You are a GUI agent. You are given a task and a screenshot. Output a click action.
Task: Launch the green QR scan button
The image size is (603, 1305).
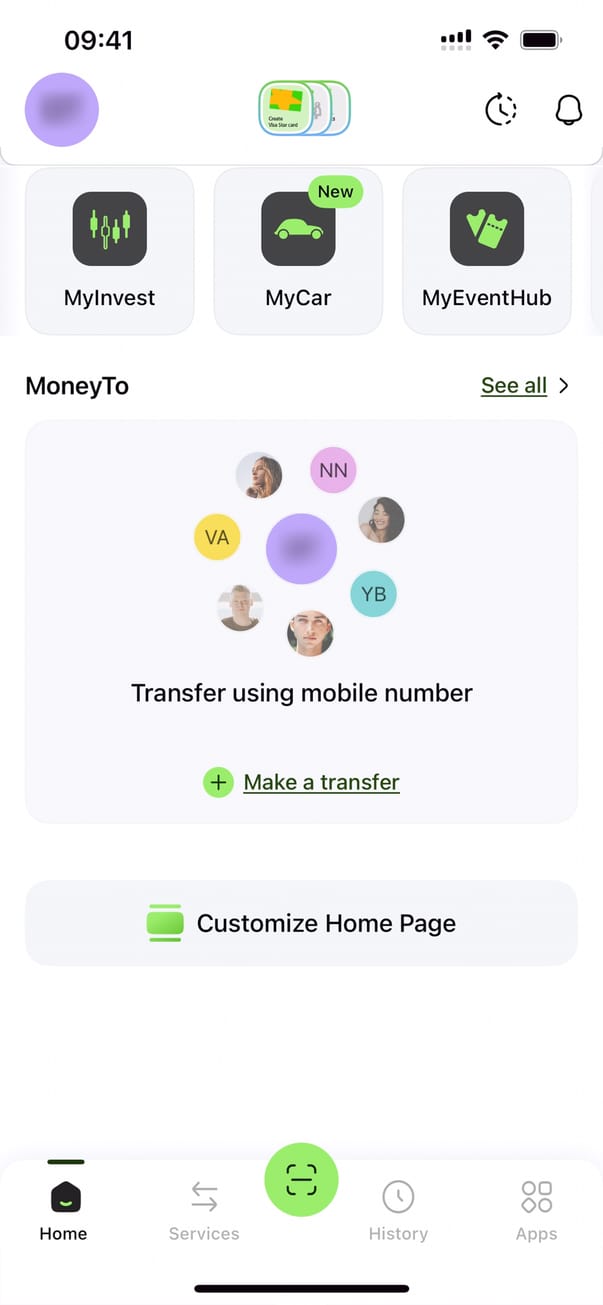click(301, 1180)
